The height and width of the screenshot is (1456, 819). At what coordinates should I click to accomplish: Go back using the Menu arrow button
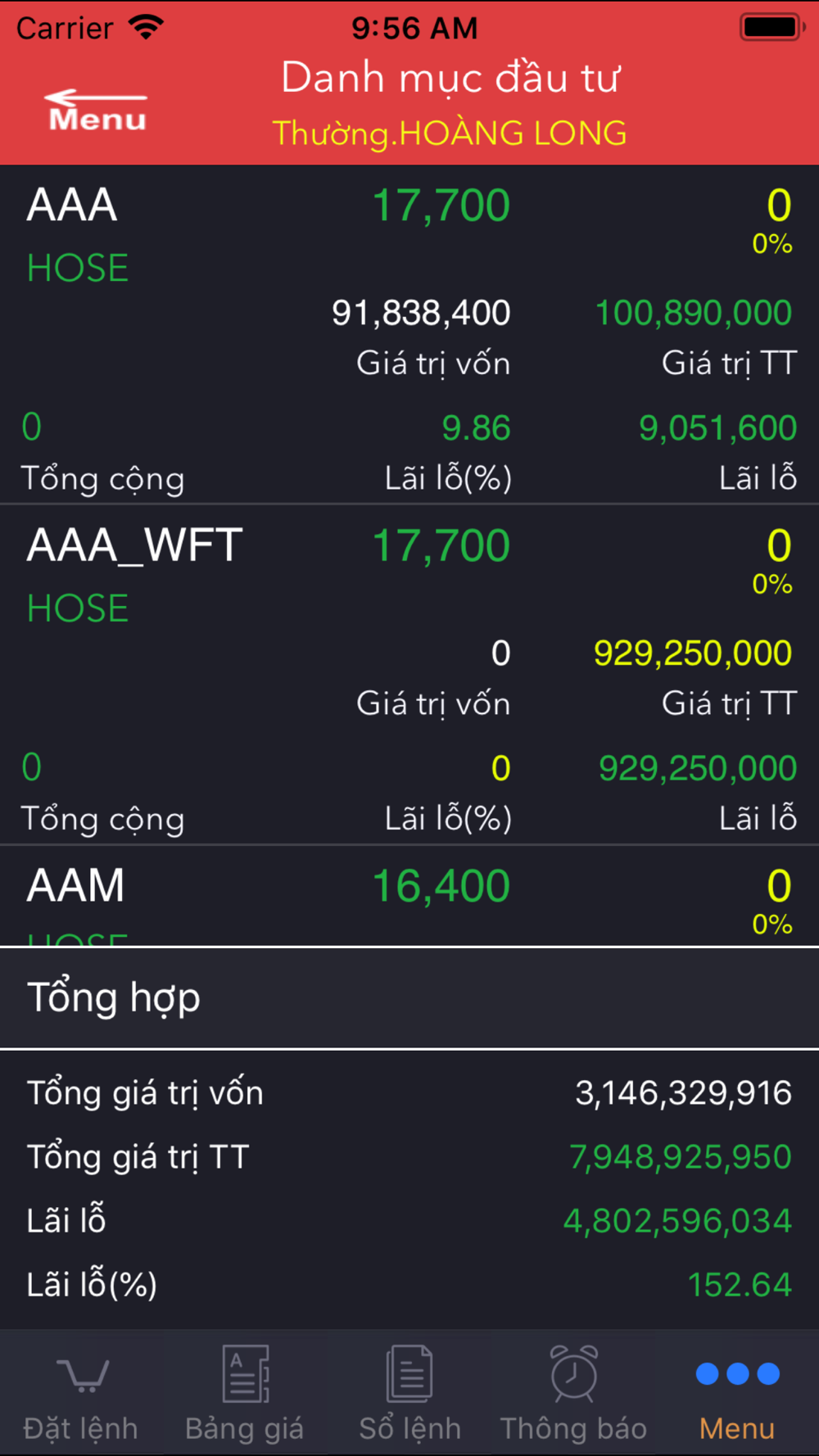click(97, 111)
